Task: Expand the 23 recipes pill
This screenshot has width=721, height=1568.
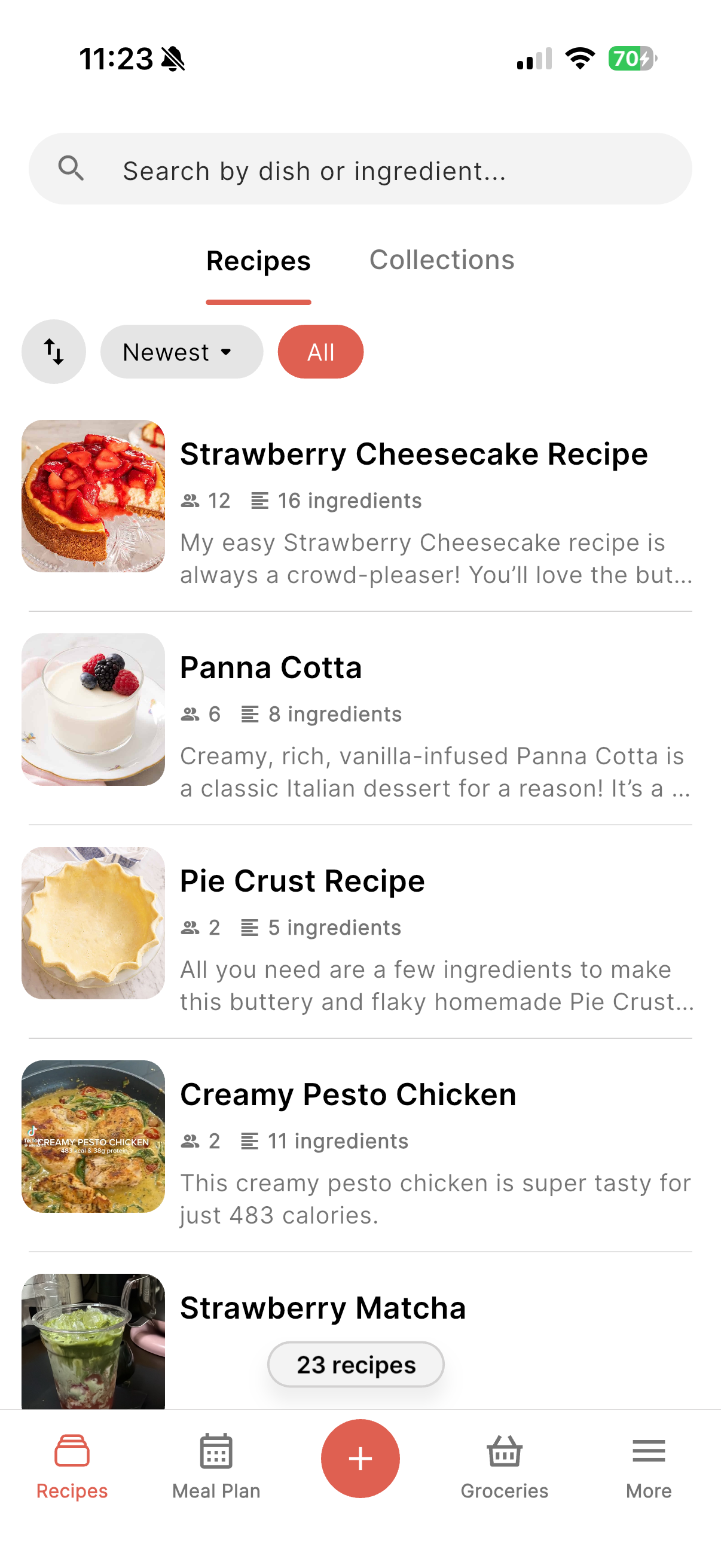Action: (355, 1364)
